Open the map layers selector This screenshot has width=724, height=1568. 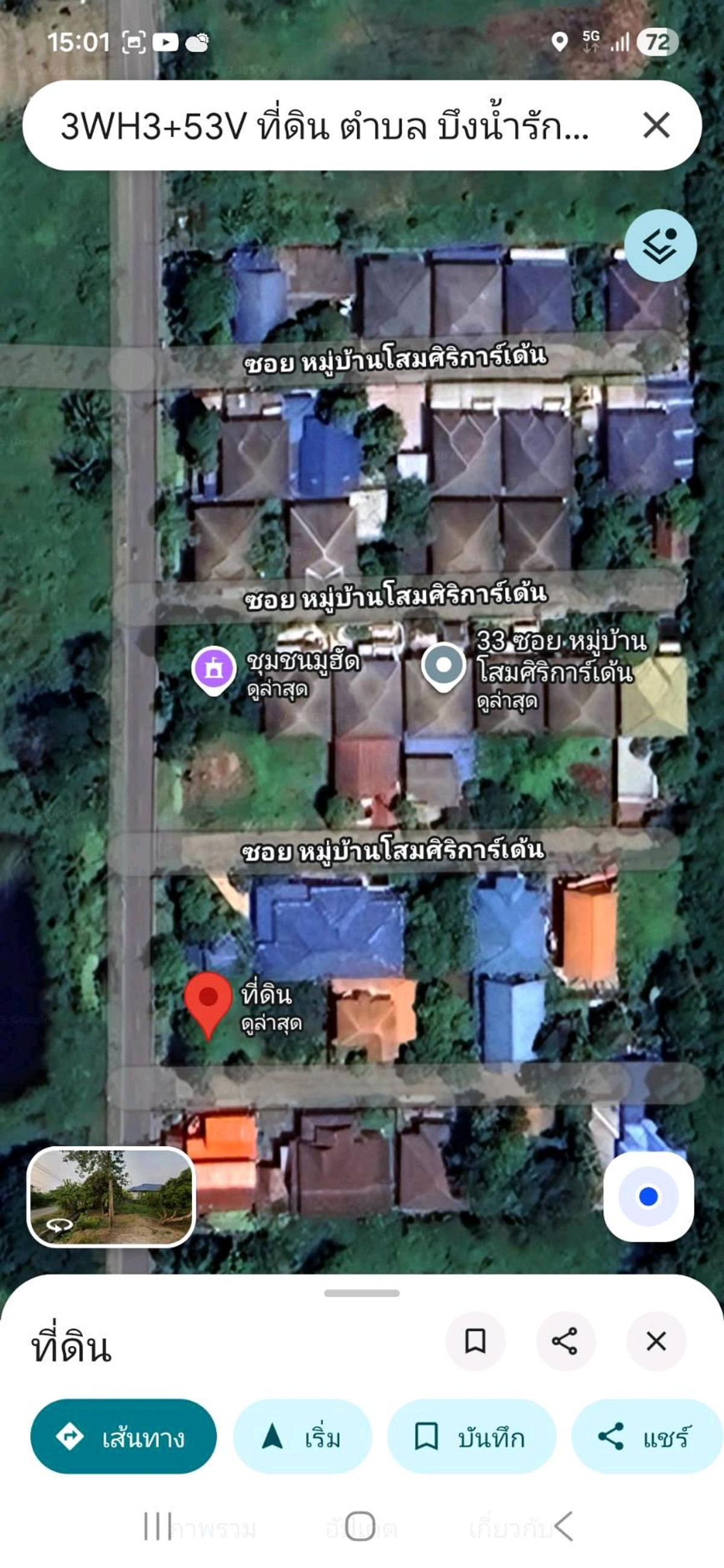click(660, 245)
